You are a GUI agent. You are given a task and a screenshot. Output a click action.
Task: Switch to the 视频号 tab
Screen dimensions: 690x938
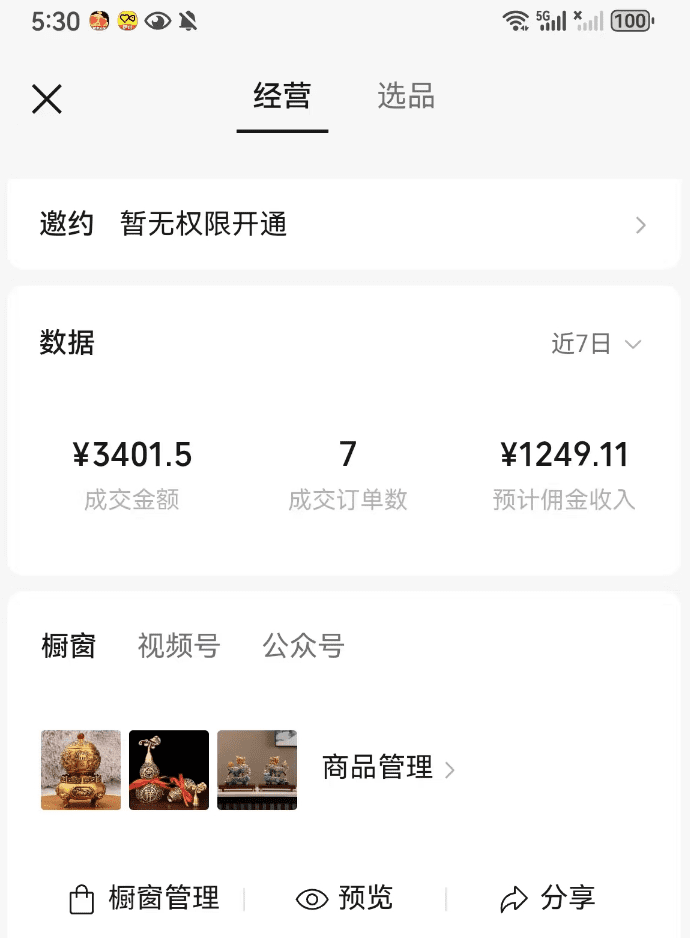point(179,646)
